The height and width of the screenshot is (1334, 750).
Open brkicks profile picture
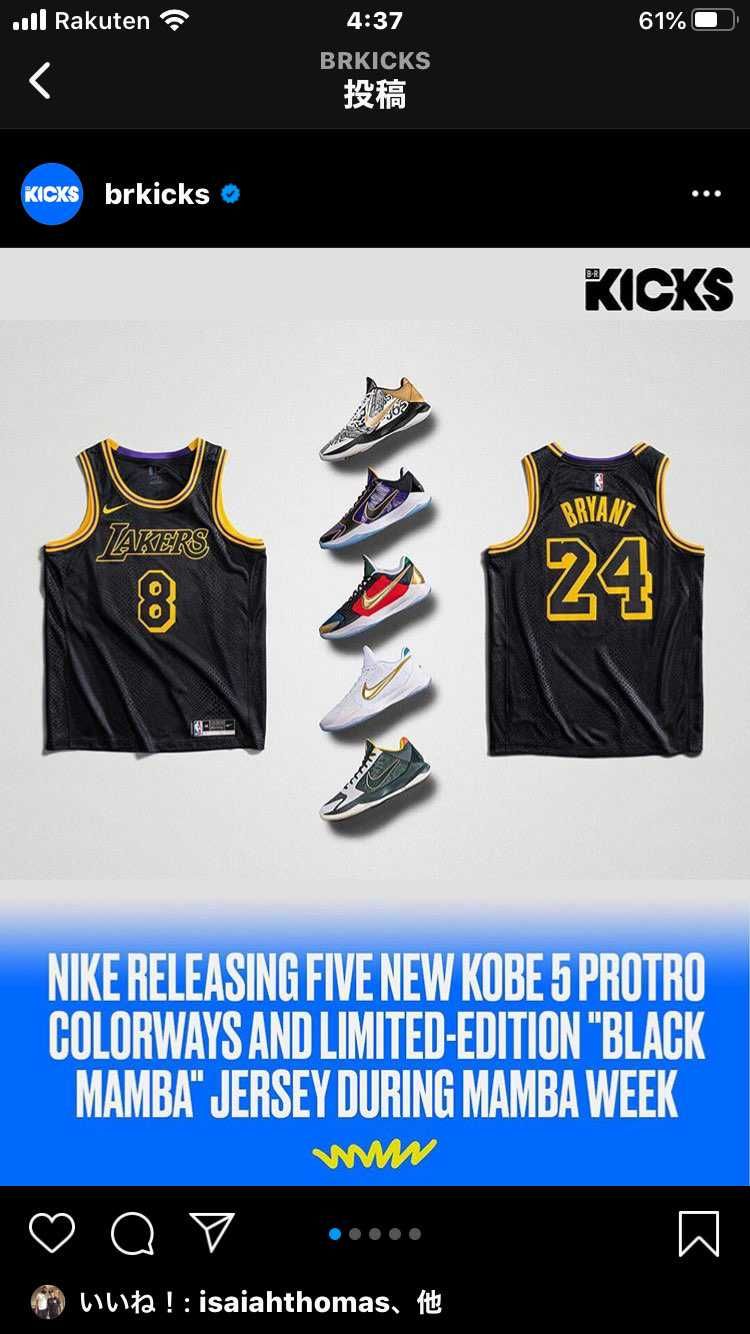click(x=51, y=194)
